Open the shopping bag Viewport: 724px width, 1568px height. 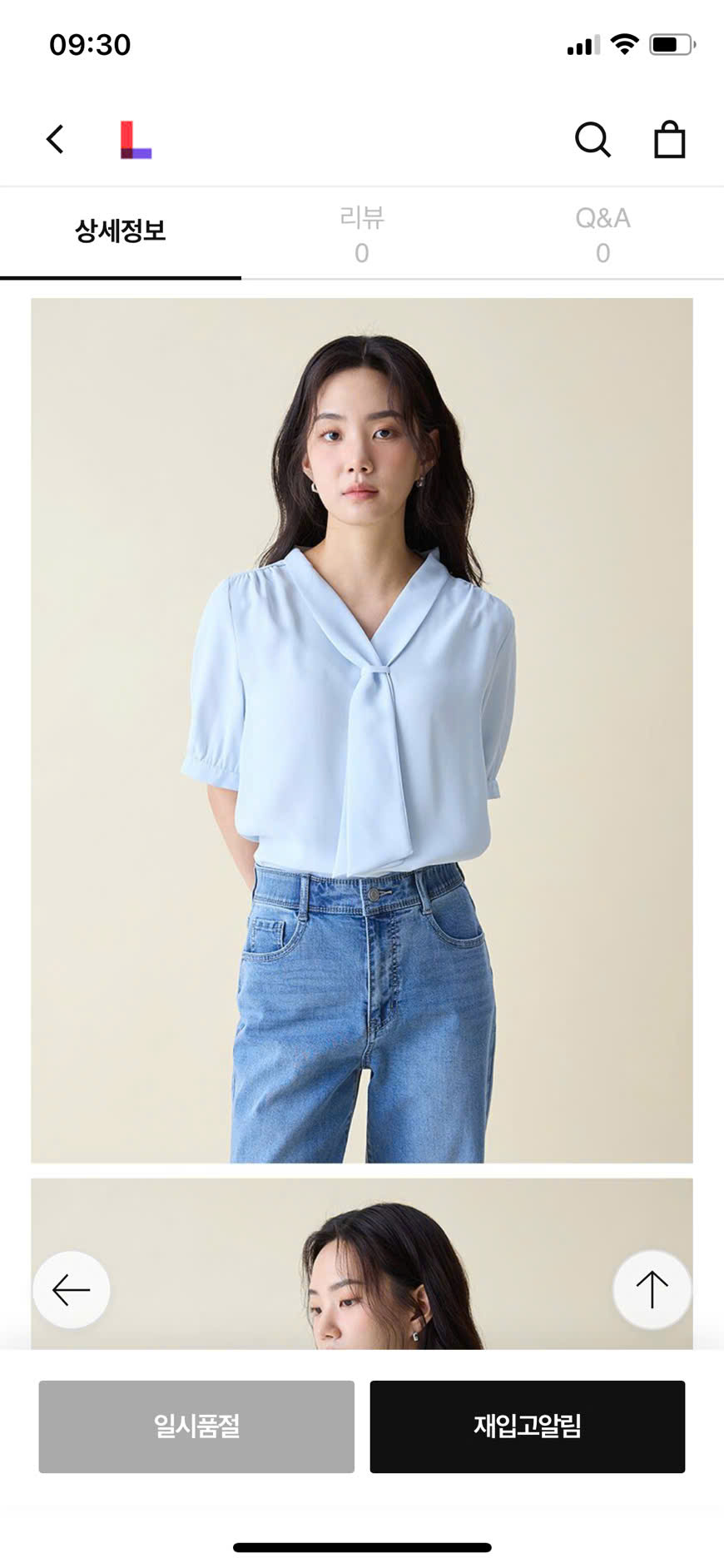pos(669,139)
